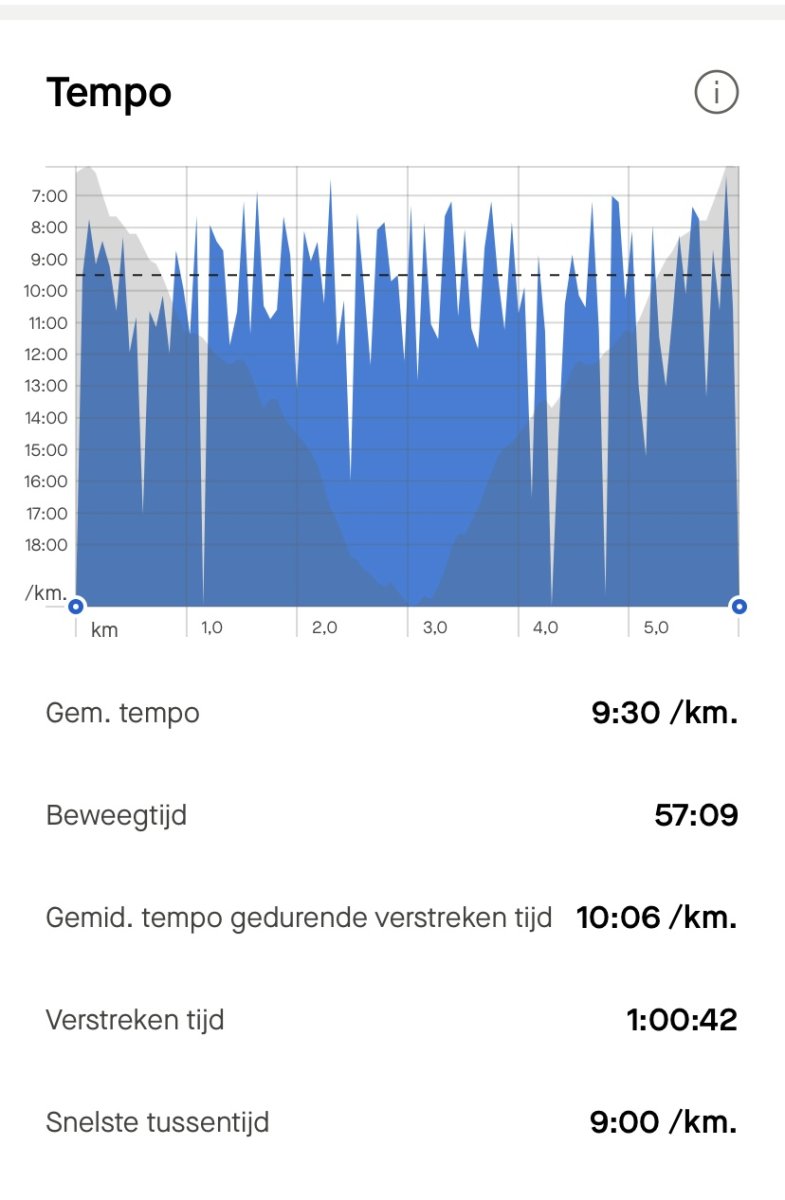Tap the chart's start range handle

(x=76, y=605)
